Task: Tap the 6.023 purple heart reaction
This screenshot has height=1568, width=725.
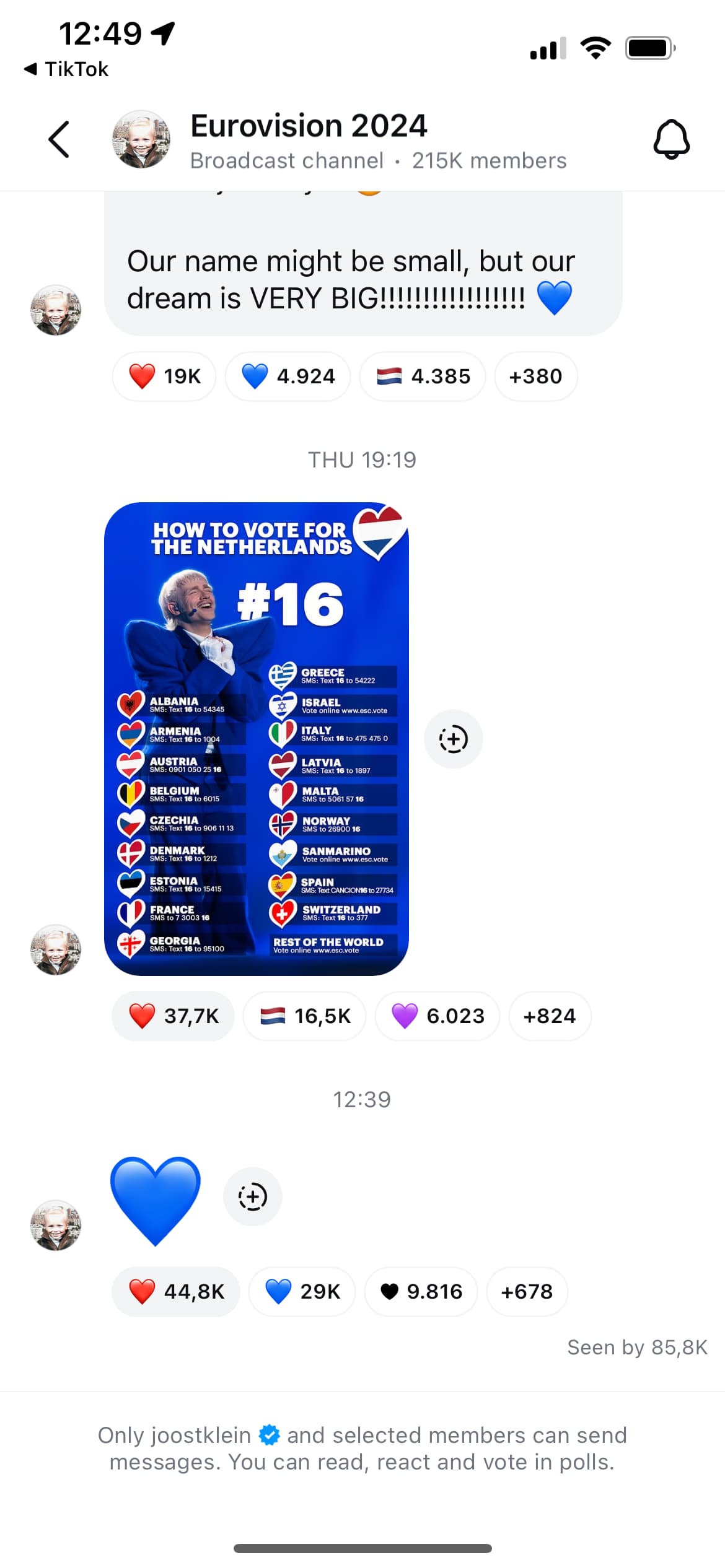Action: tap(437, 1016)
